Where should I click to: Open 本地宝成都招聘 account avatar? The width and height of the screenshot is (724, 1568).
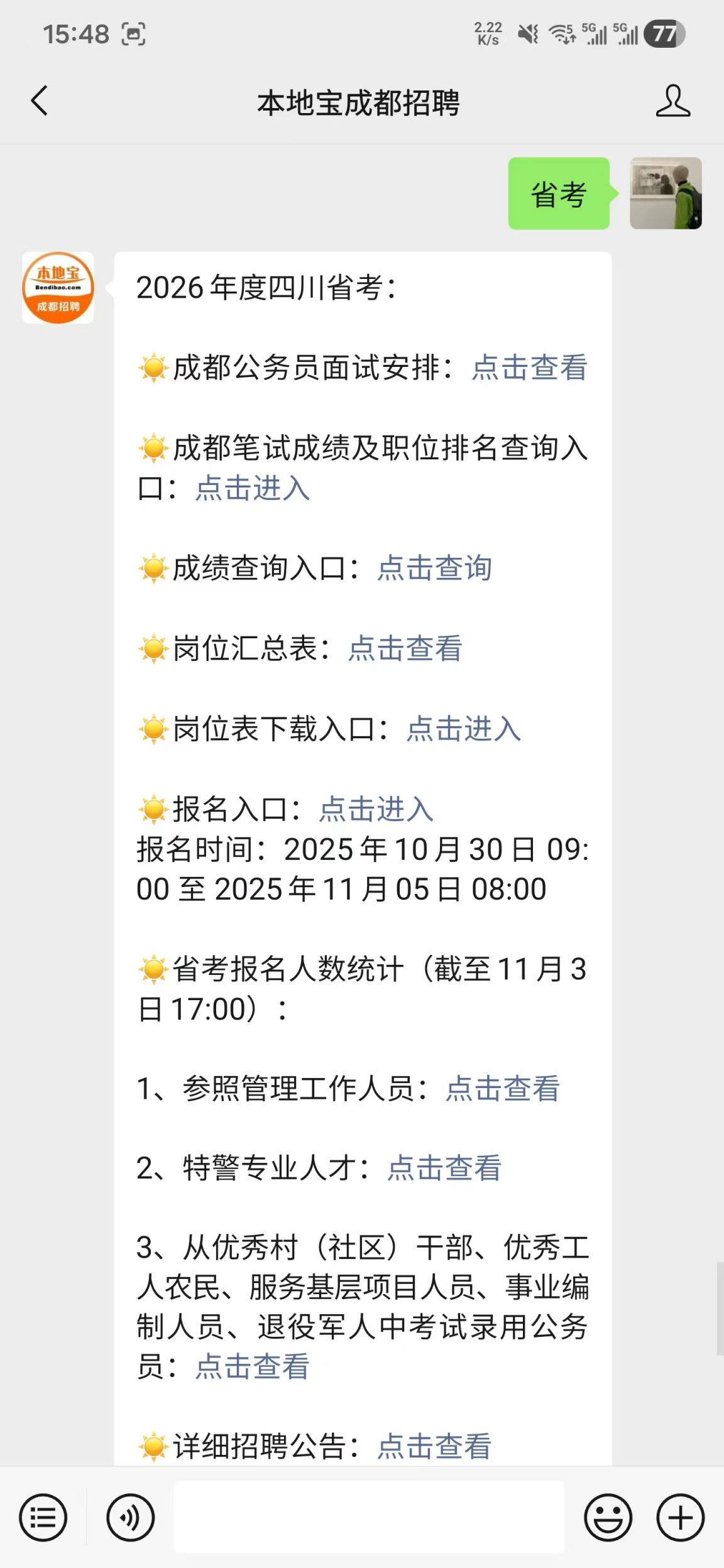tap(58, 288)
